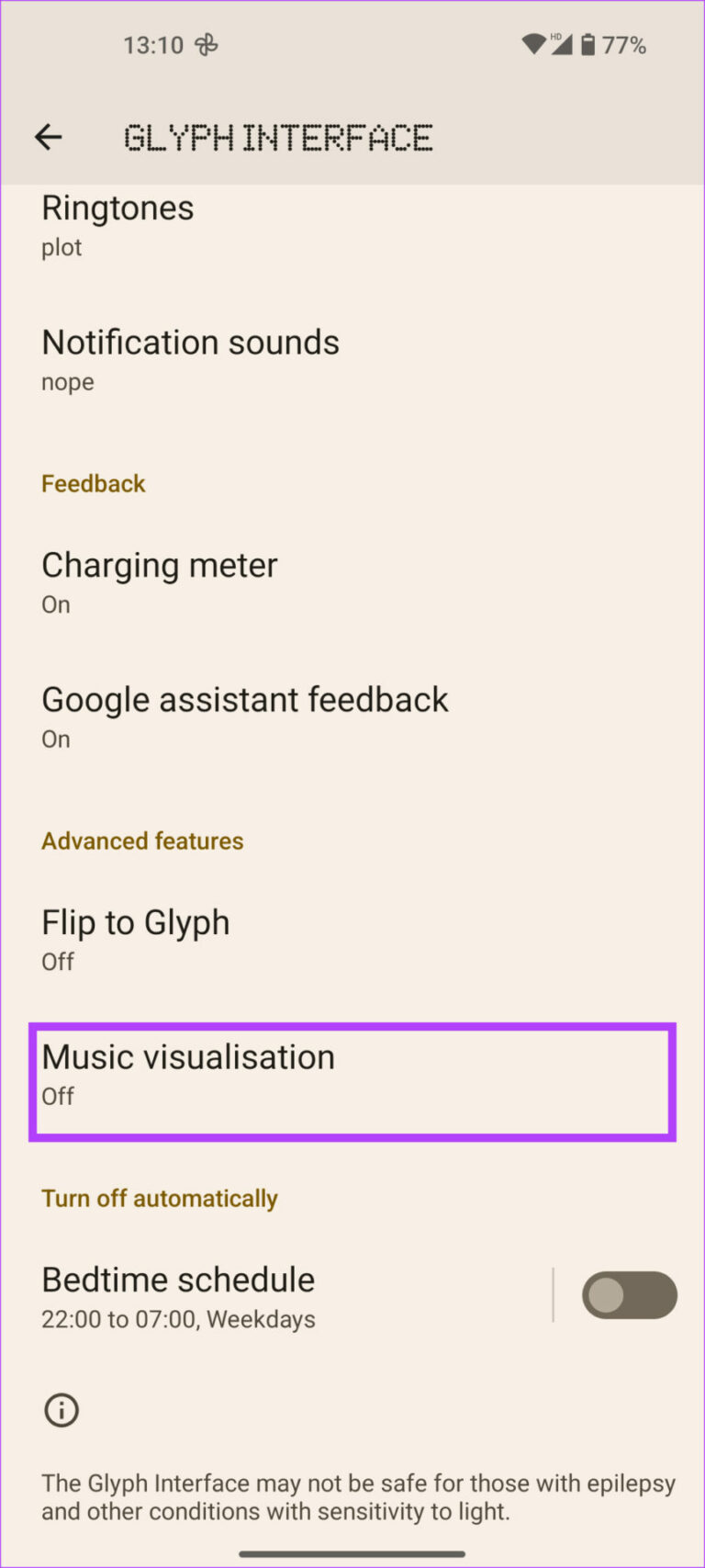Tap the info icon about epilepsy warning
Viewport: 705px width, 1568px height.
[61, 1410]
